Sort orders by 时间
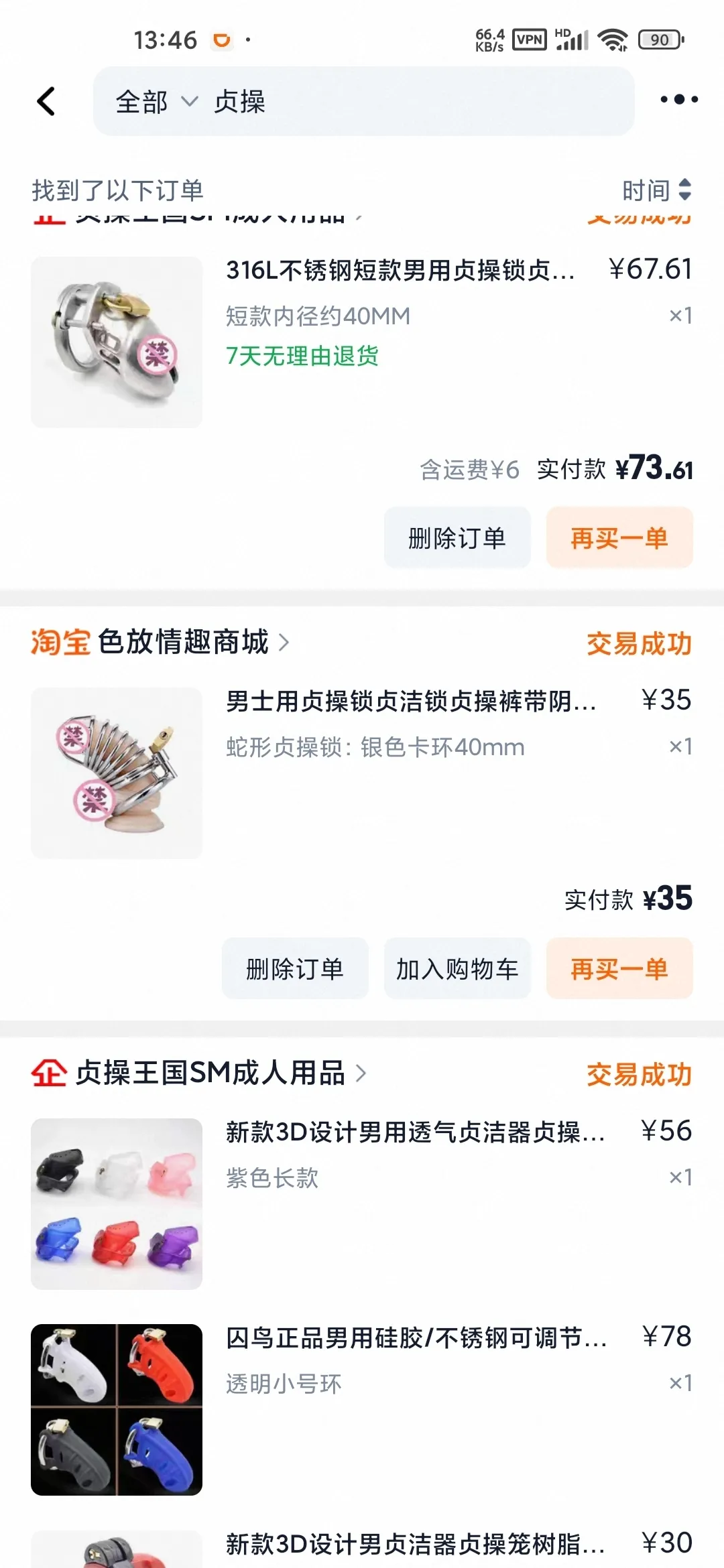The width and height of the screenshot is (724, 1568). pos(656,190)
